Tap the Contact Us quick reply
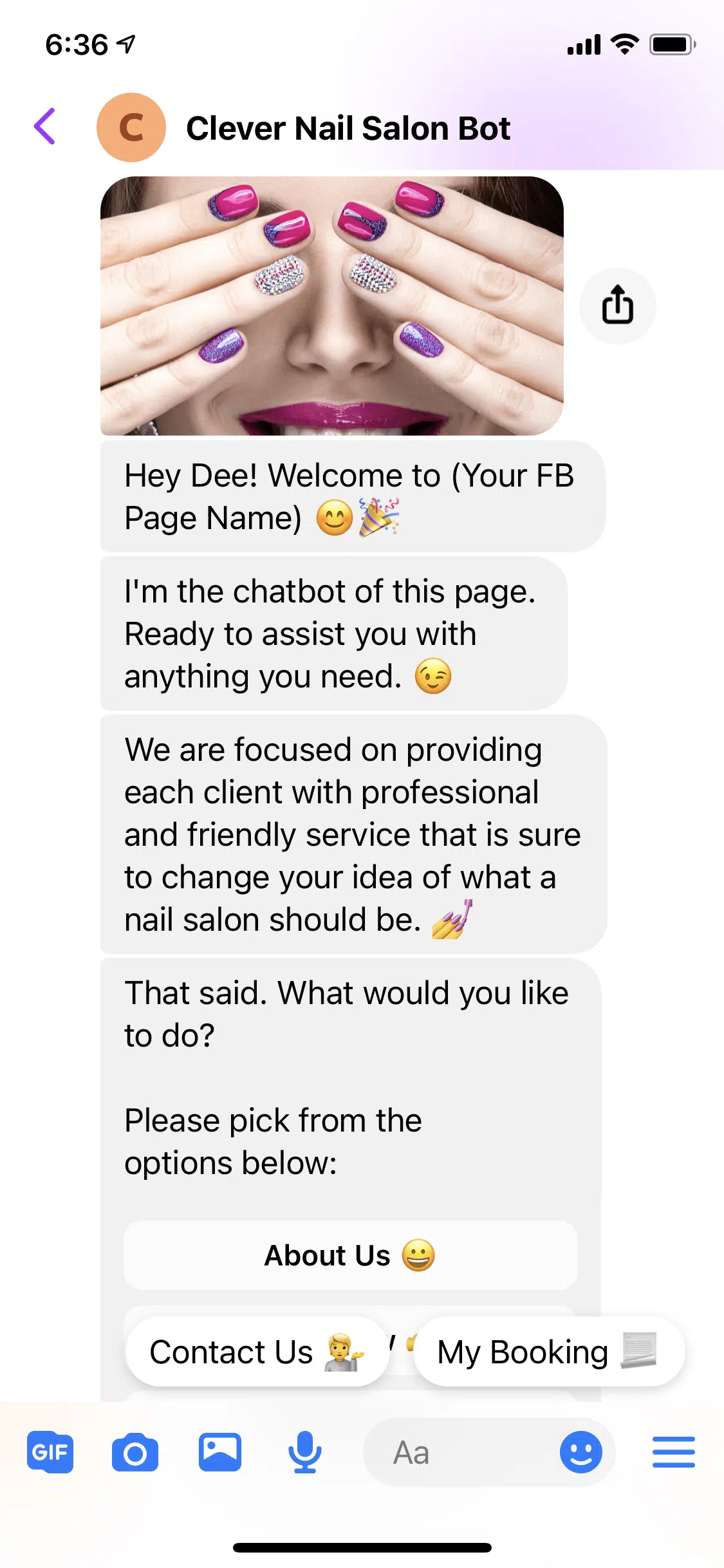The height and width of the screenshot is (1568, 724). coord(256,1352)
